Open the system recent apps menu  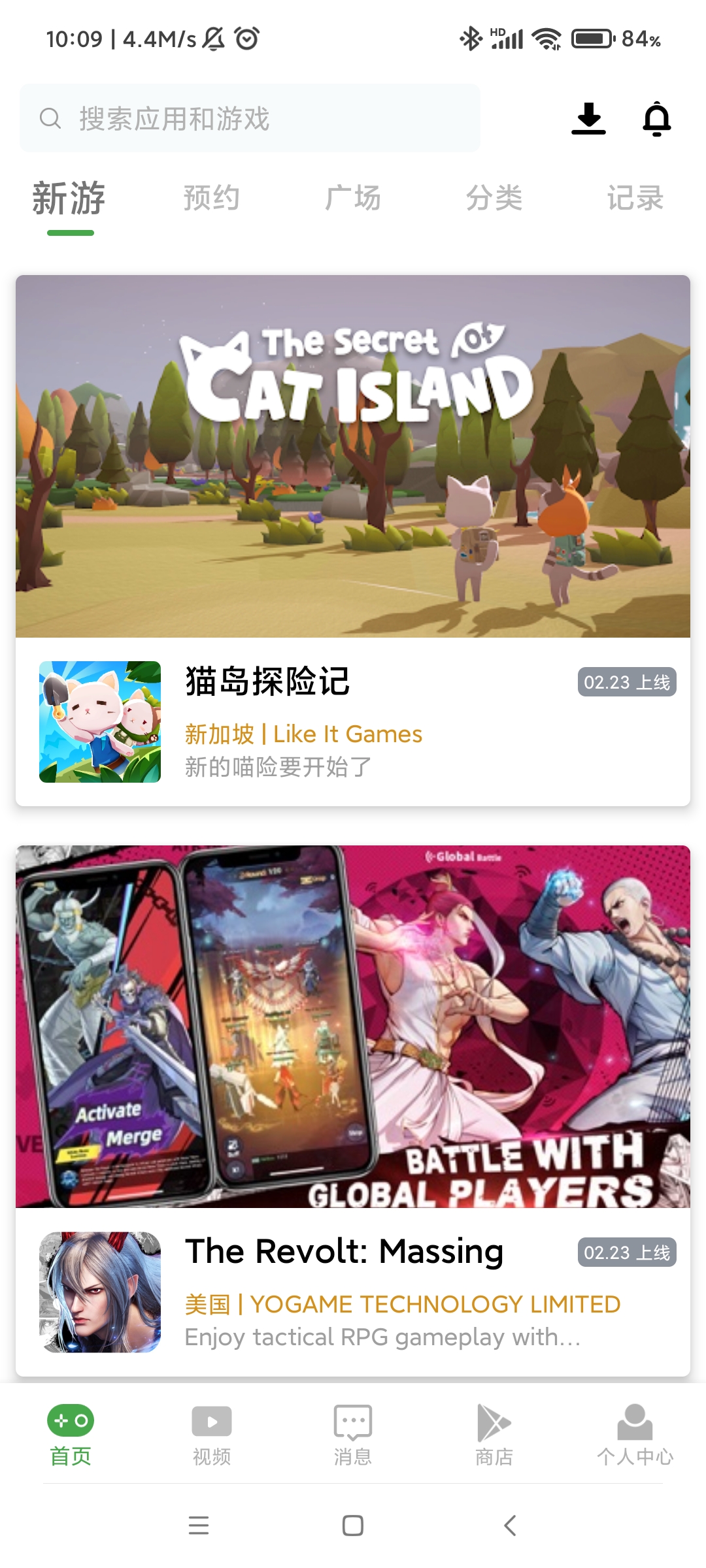199,1526
